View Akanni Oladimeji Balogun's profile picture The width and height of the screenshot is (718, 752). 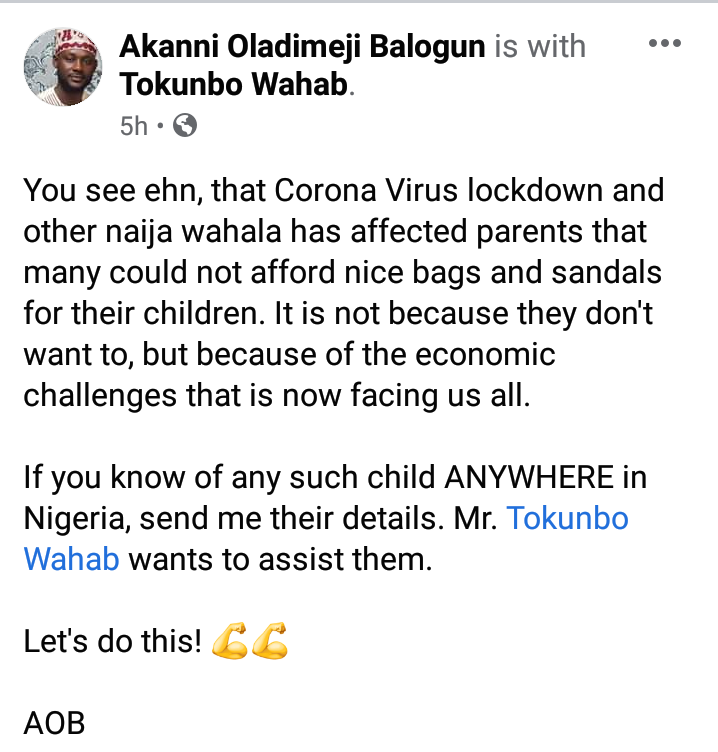tap(65, 66)
